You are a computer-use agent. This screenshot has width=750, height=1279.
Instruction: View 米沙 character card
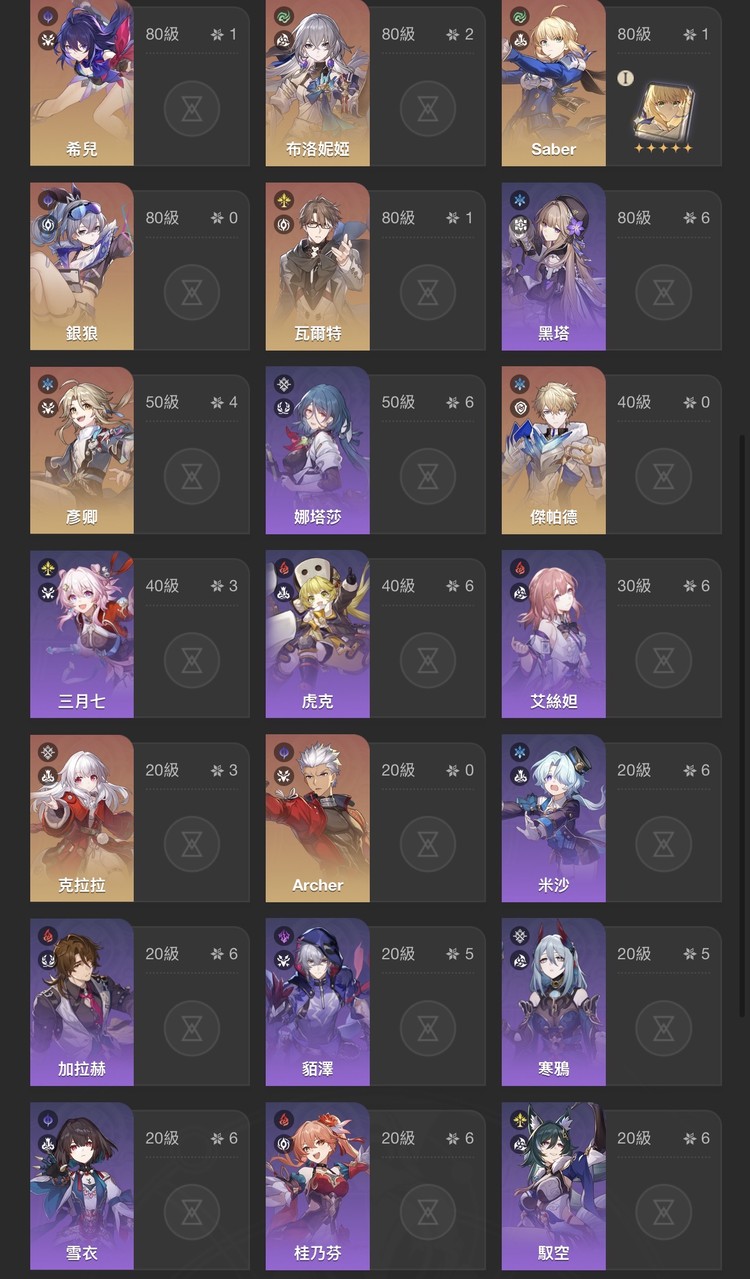pyautogui.click(x=553, y=817)
